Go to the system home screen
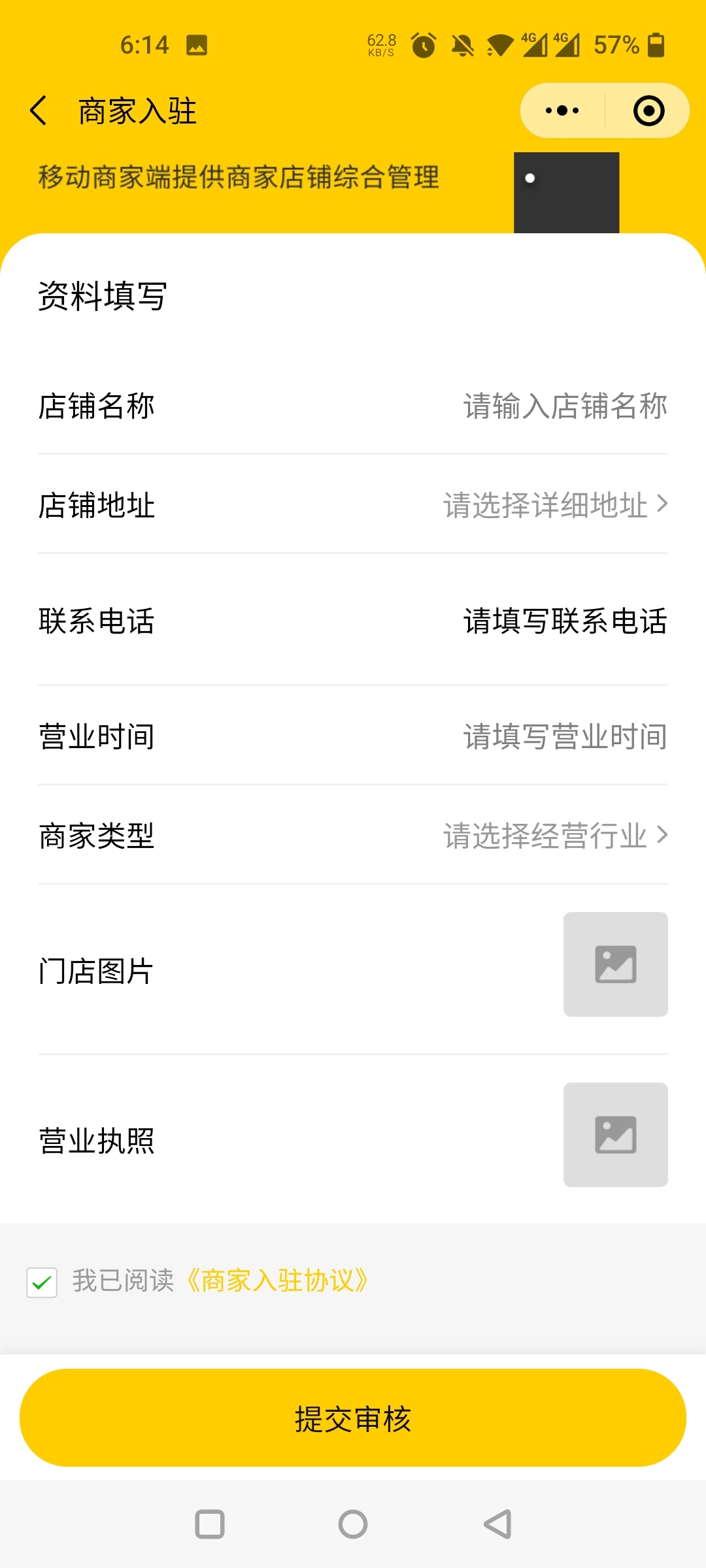This screenshot has height=1568, width=706. click(x=353, y=1524)
